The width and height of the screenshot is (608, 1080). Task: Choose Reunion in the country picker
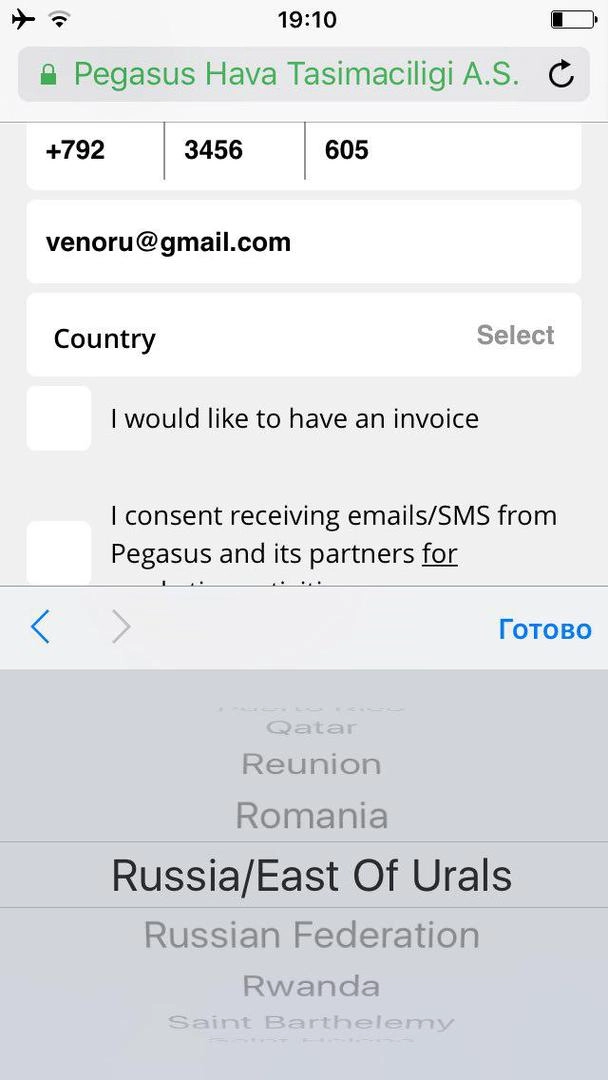pyautogui.click(x=311, y=765)
